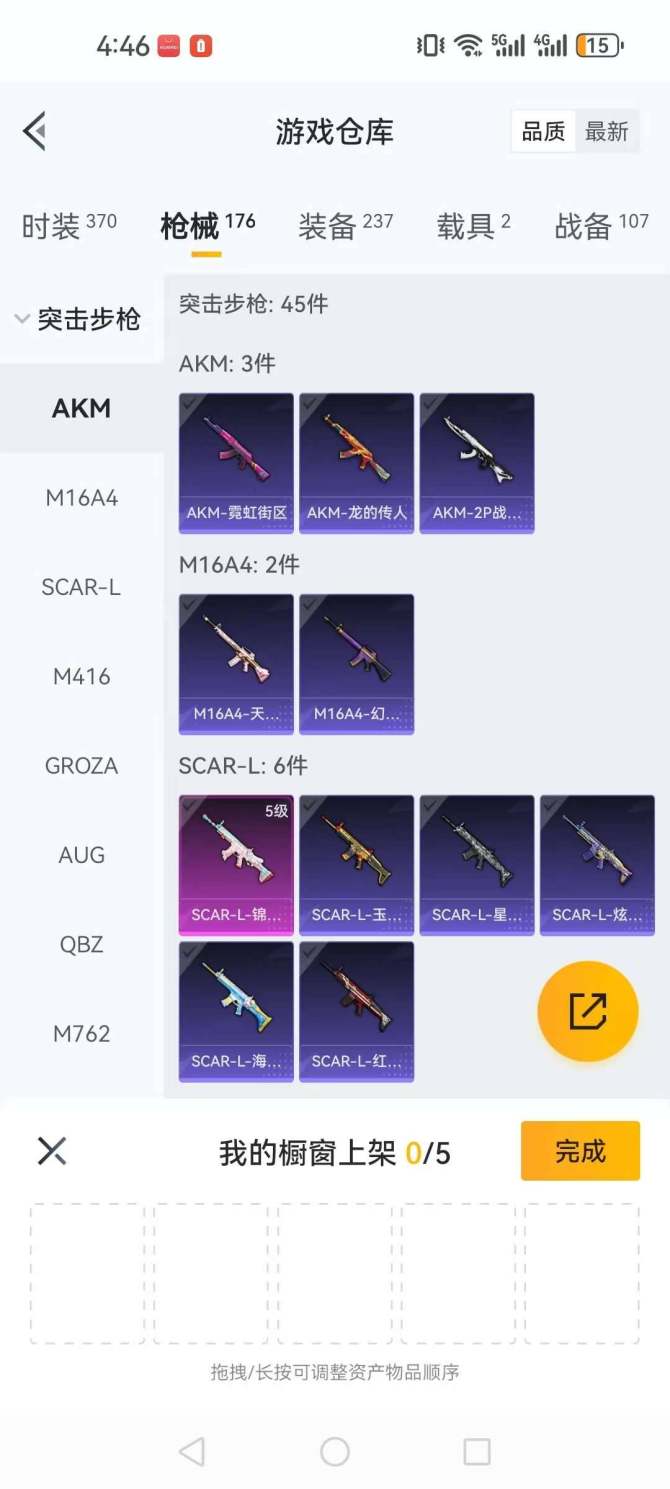This screenshot has height=1489, width=670.
Task: Tap the system home button
Action: [x=335, y=1451]
